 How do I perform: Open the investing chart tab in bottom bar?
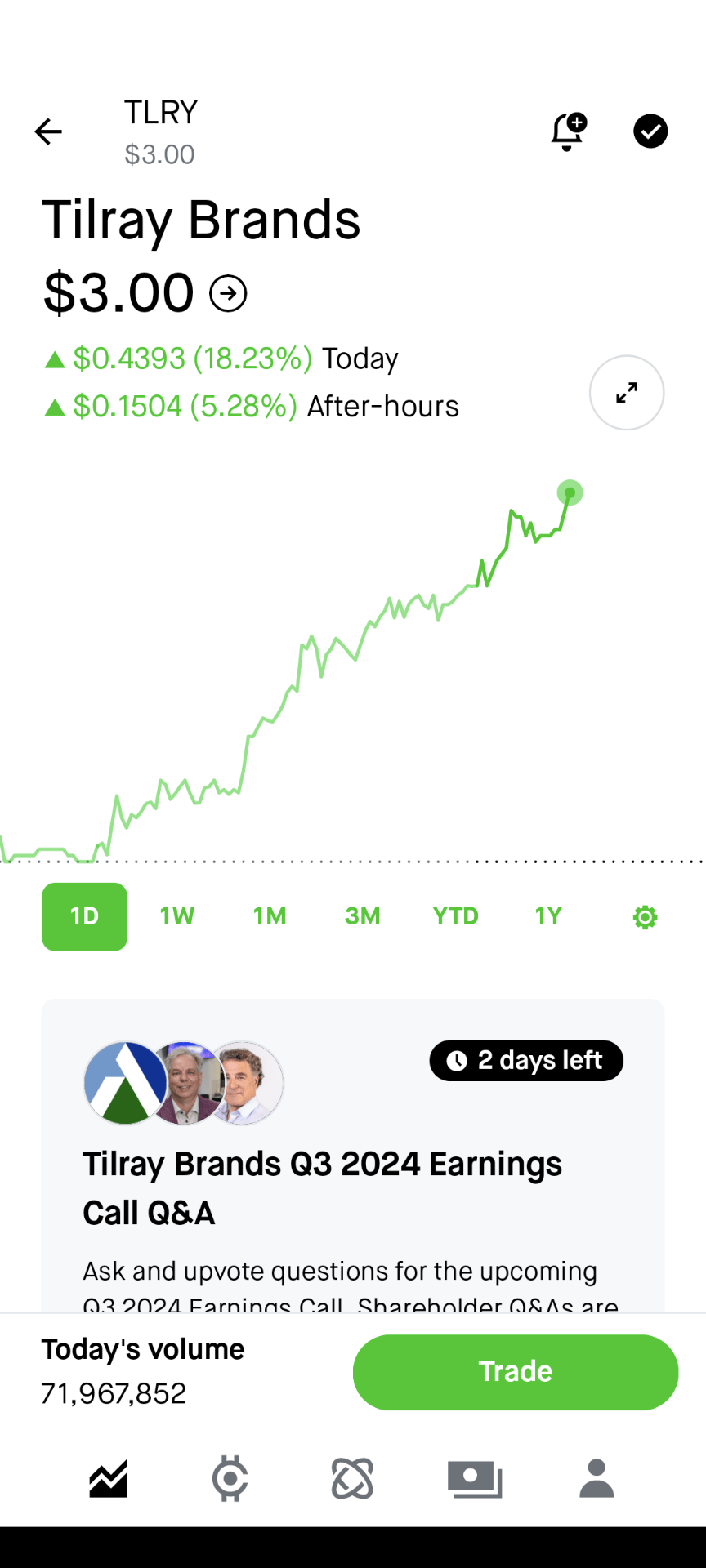[x=109, y=1478]
